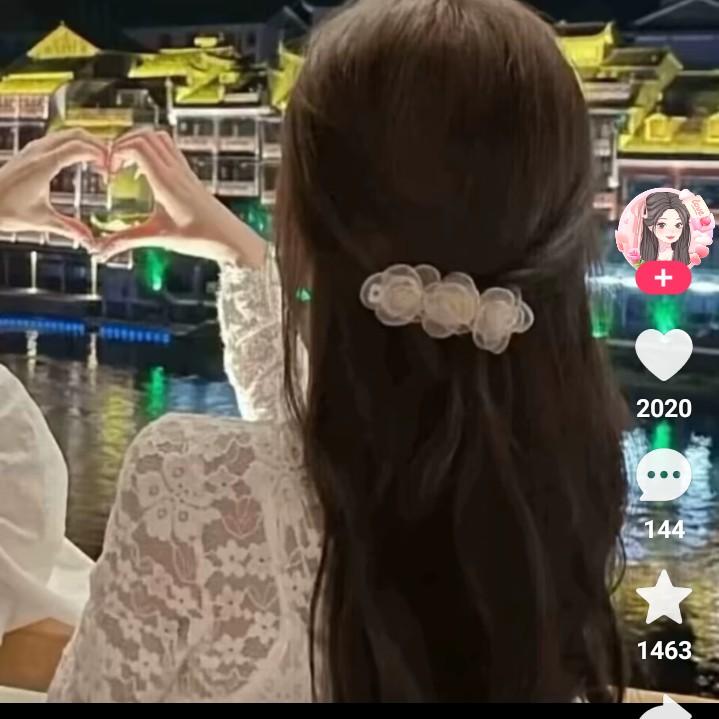Add this video to favorites
This screenshot has width=719, height=719.
coord(664,597)
